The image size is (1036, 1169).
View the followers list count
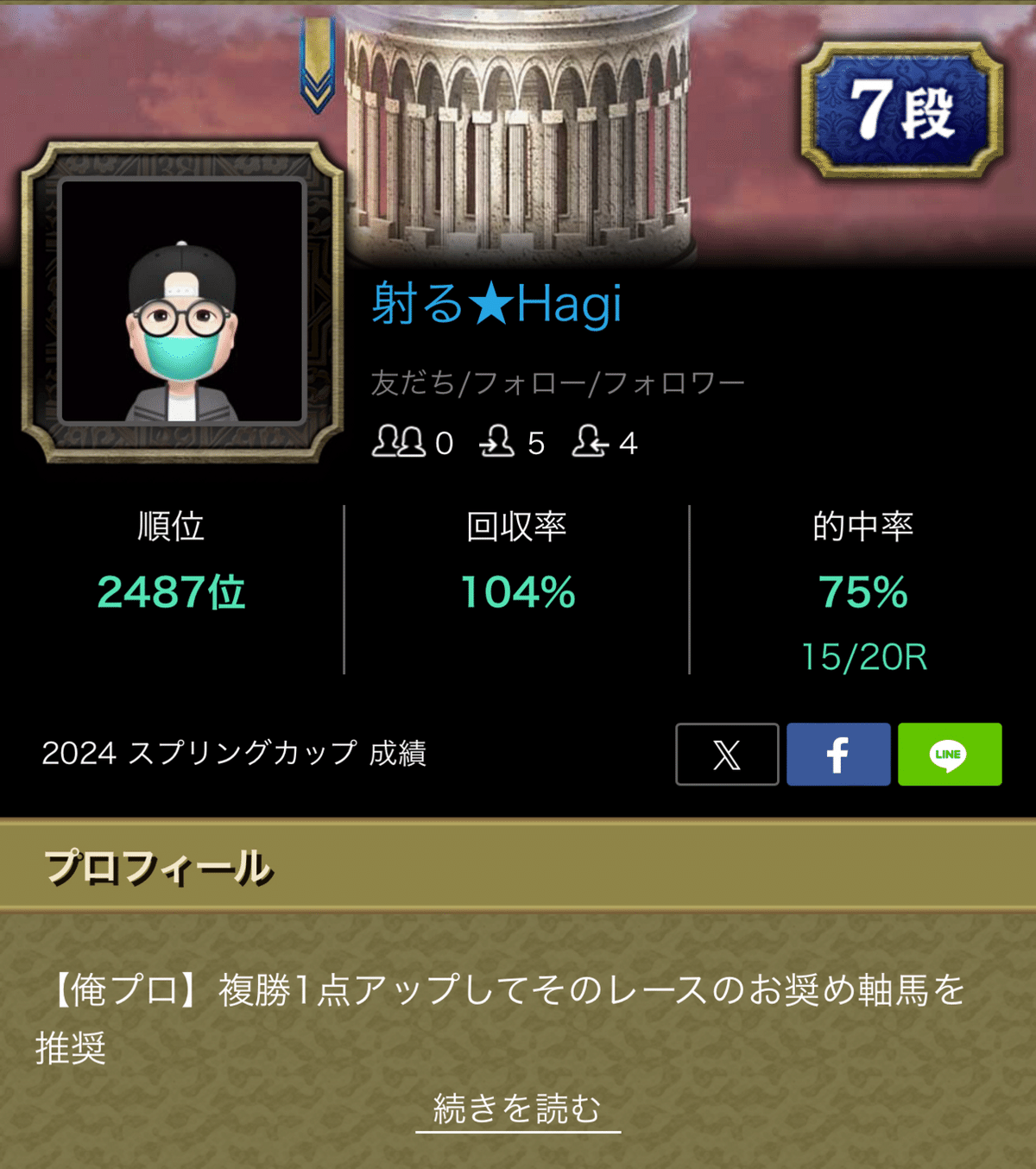(x=604, y=442)
